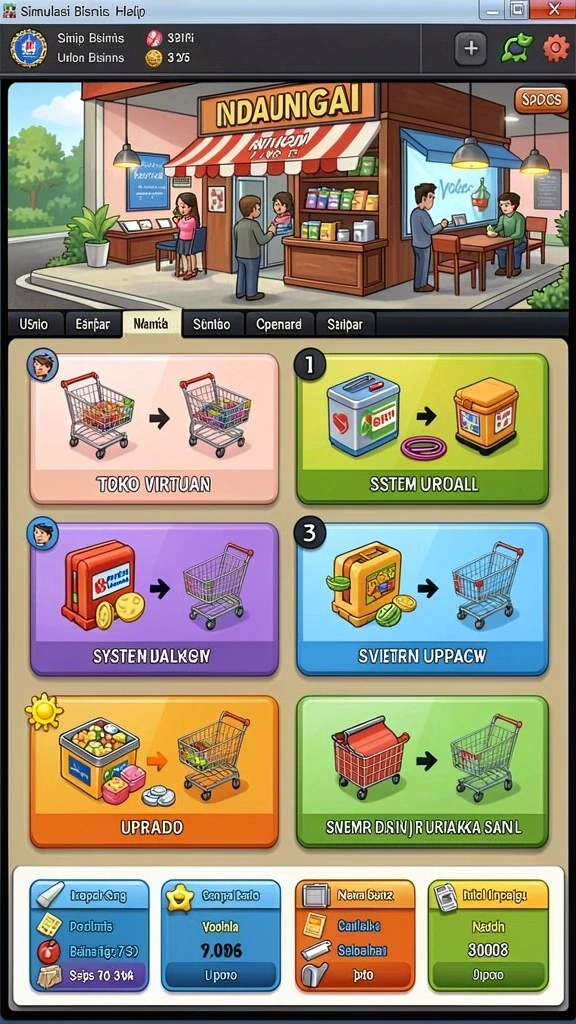Open the Toko Virtuan card
Viewport: 576px width, 1024px height.
154,428
